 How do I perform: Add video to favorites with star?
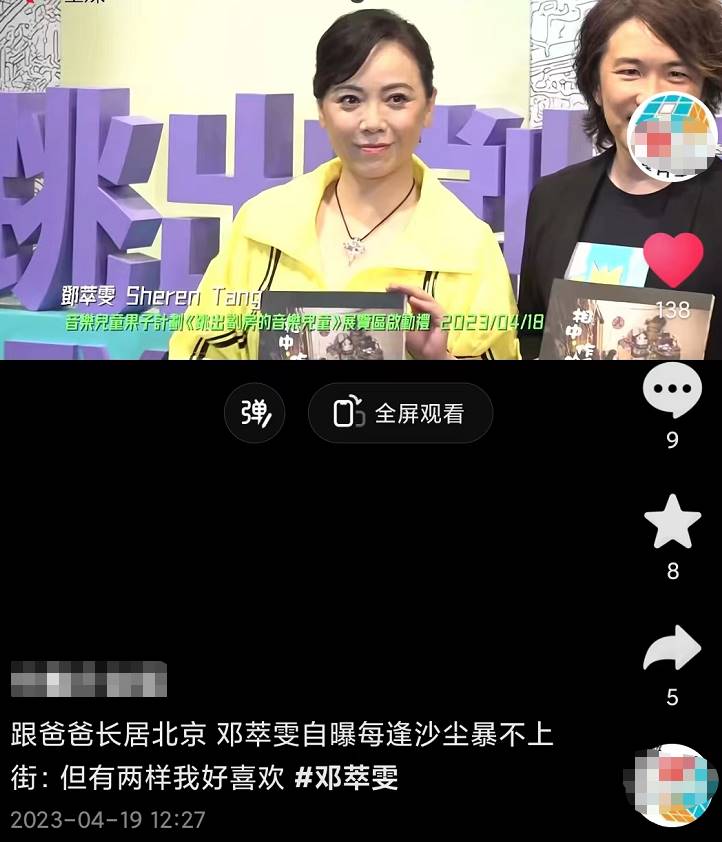click(x=671, y=521)
